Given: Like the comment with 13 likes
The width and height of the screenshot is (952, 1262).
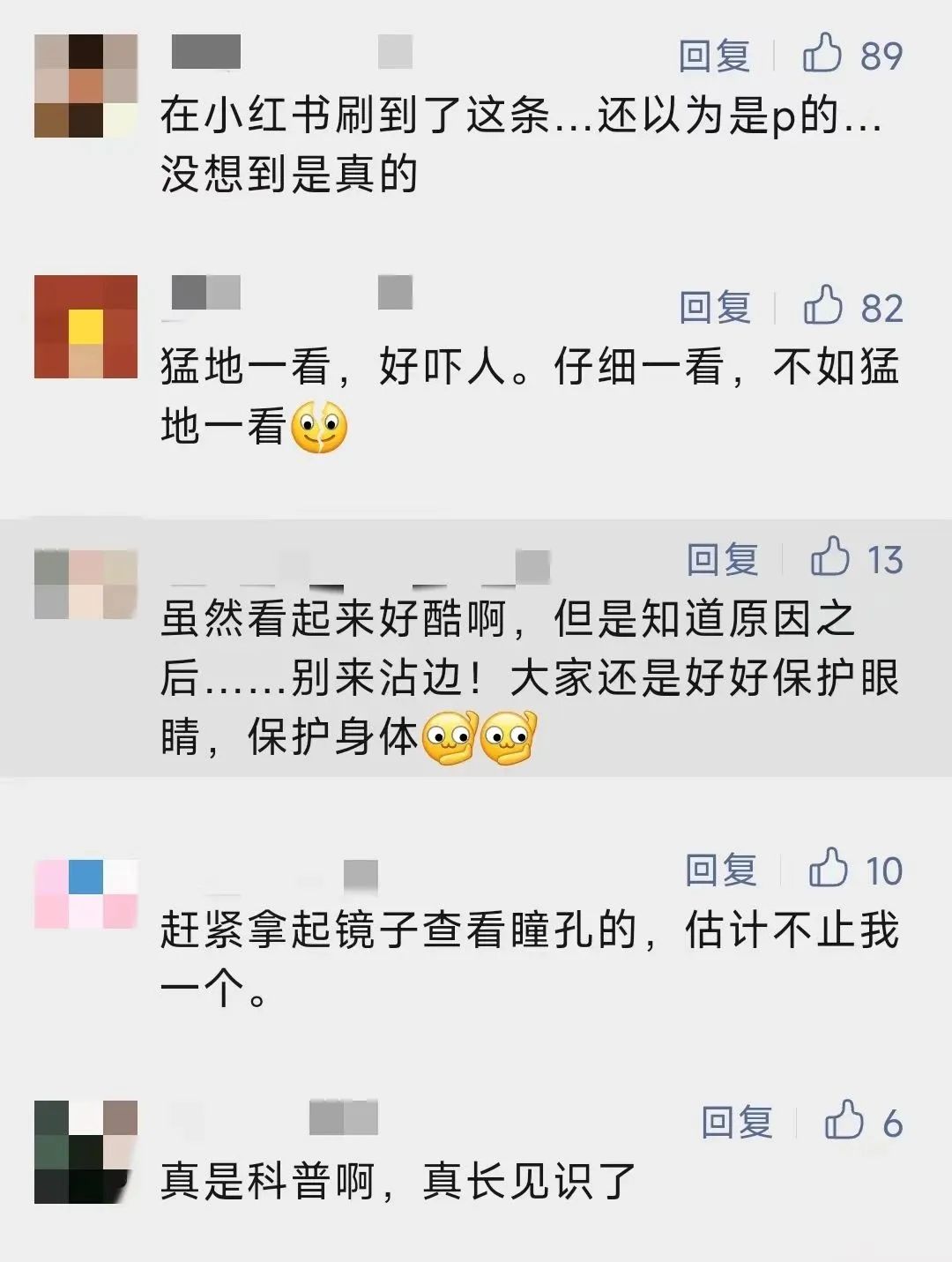Looking at the screenshot, I should [830, 558].
